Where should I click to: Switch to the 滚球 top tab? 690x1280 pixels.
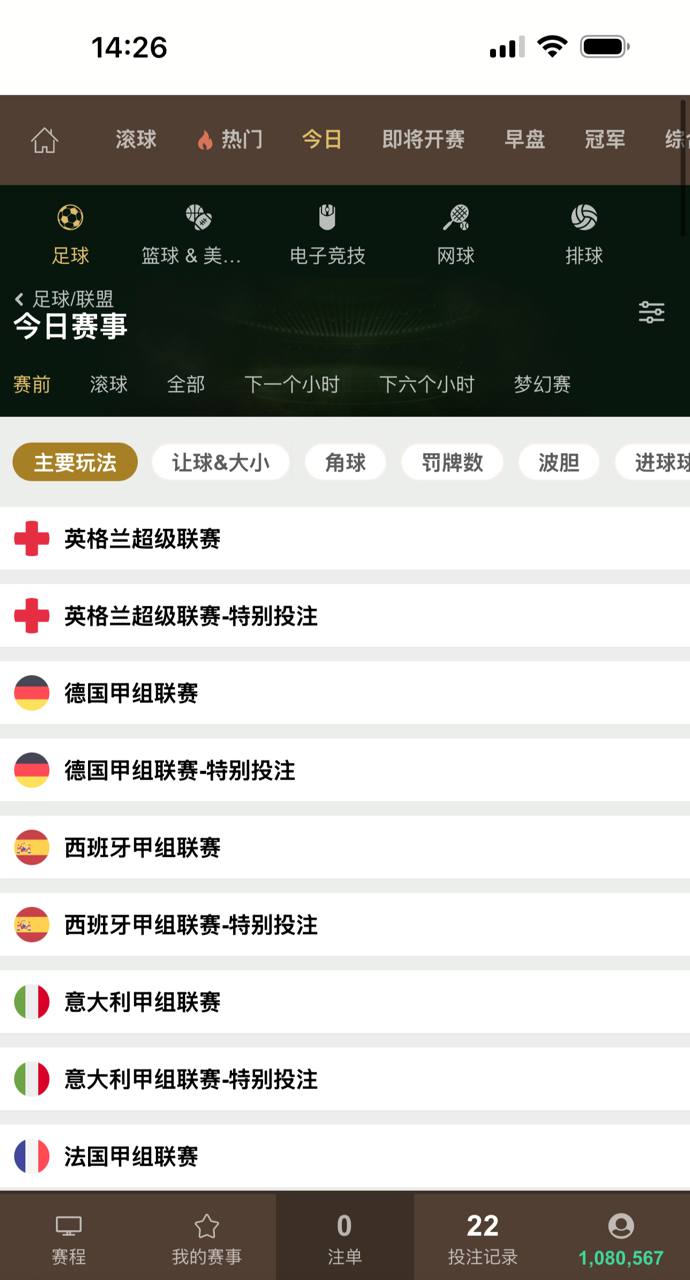136,140
